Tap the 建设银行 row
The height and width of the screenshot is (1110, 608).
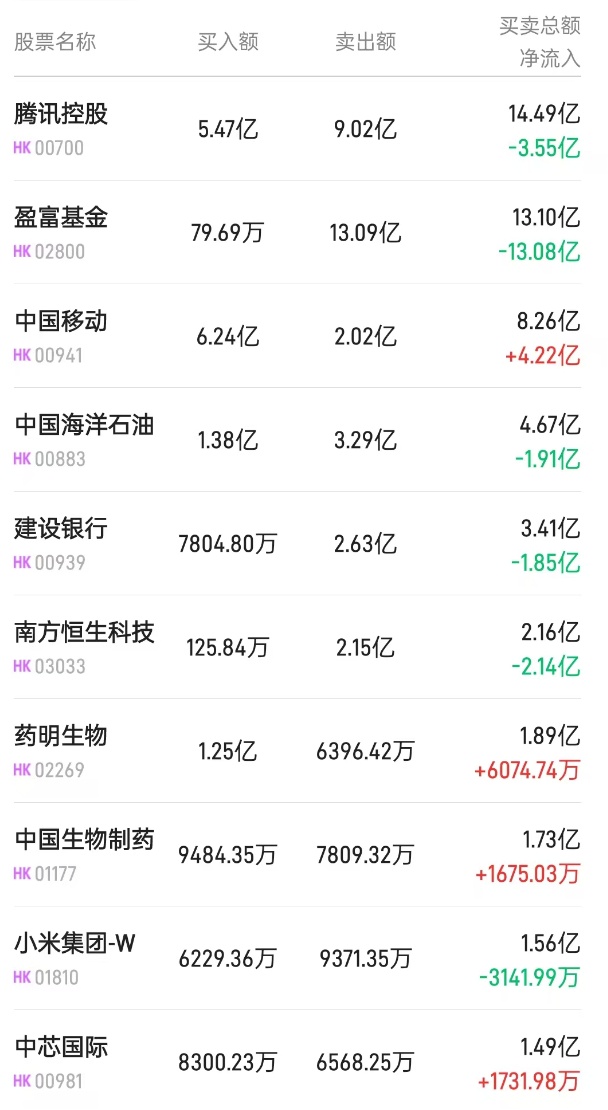[x=61, y=529]
